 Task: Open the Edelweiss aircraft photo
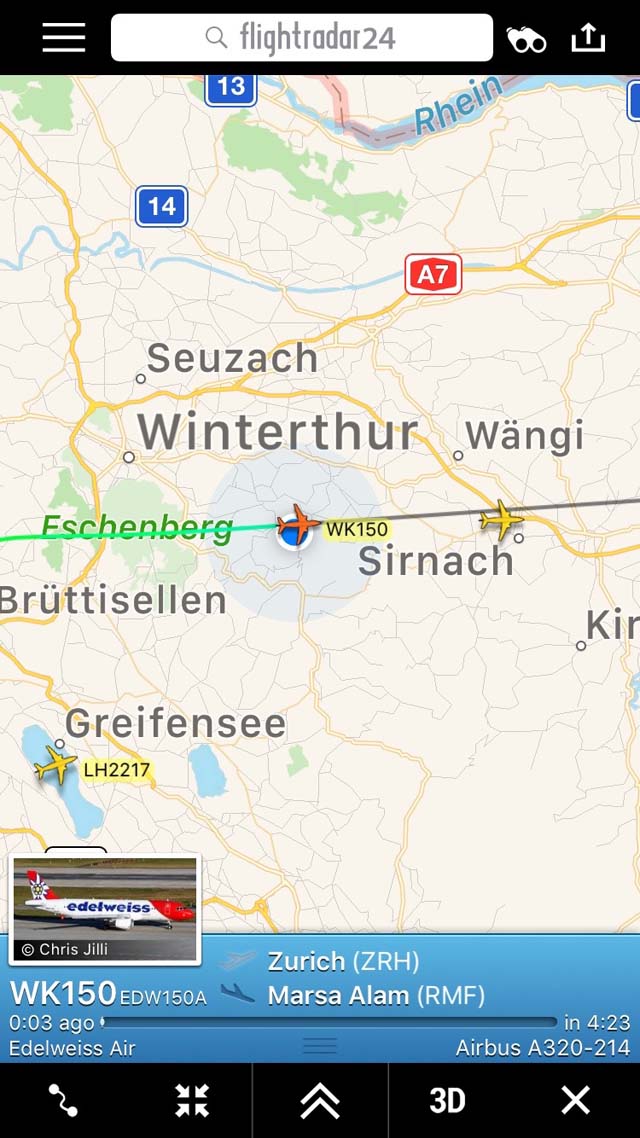click(x=105, y=910)
